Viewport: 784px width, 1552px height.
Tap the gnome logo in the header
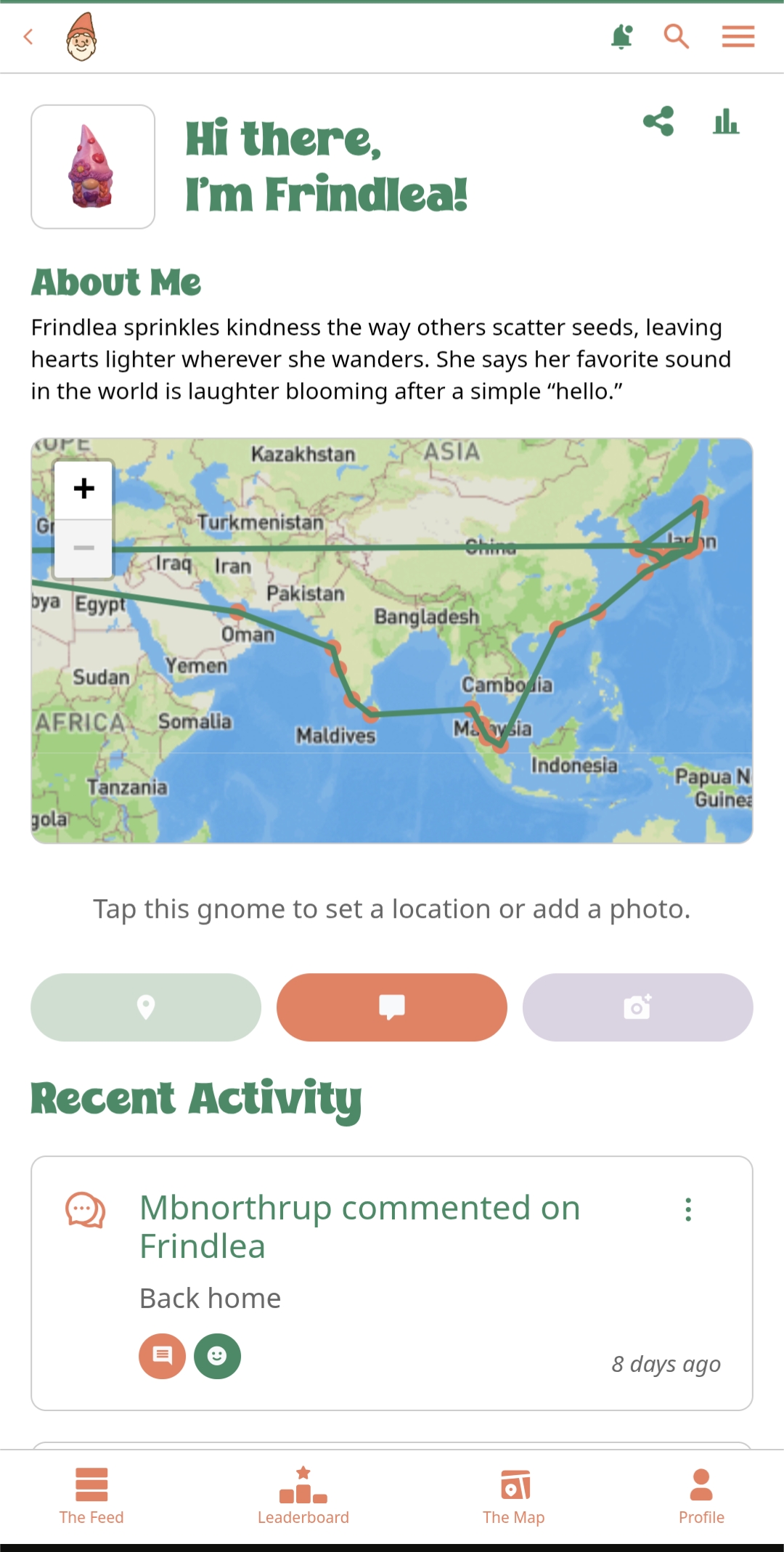click(x=81, y=37)
